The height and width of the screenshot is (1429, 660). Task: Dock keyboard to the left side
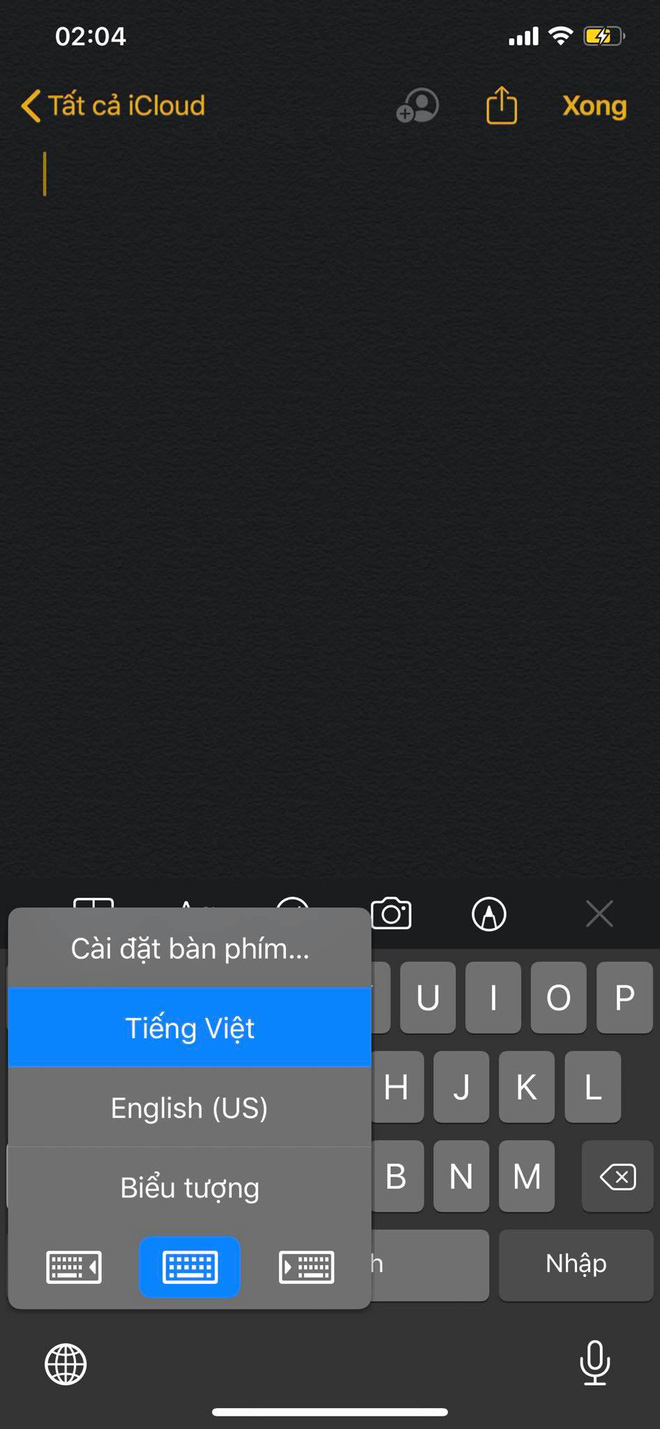point(74,1267)
